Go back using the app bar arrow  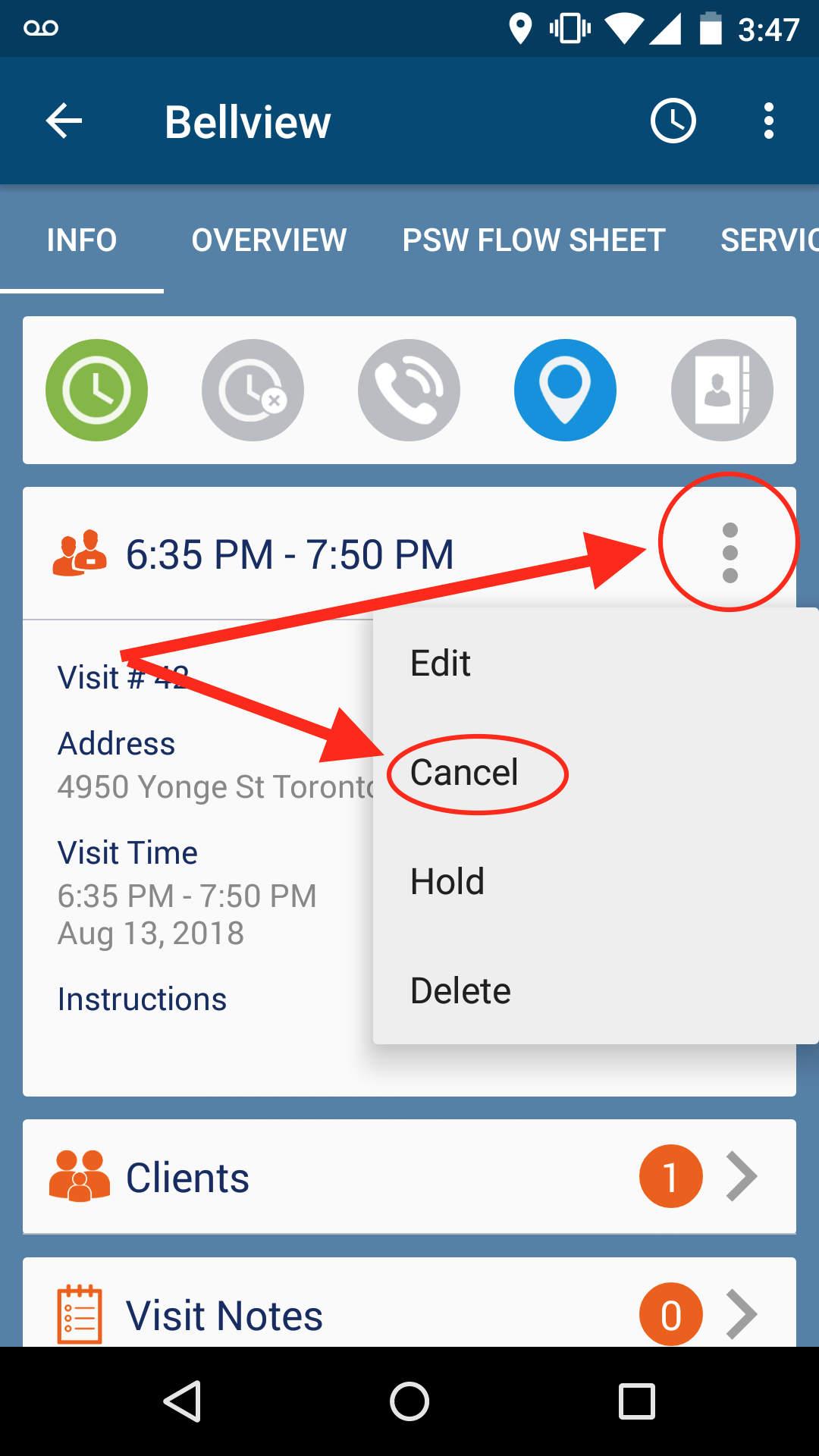pos(64,121)
